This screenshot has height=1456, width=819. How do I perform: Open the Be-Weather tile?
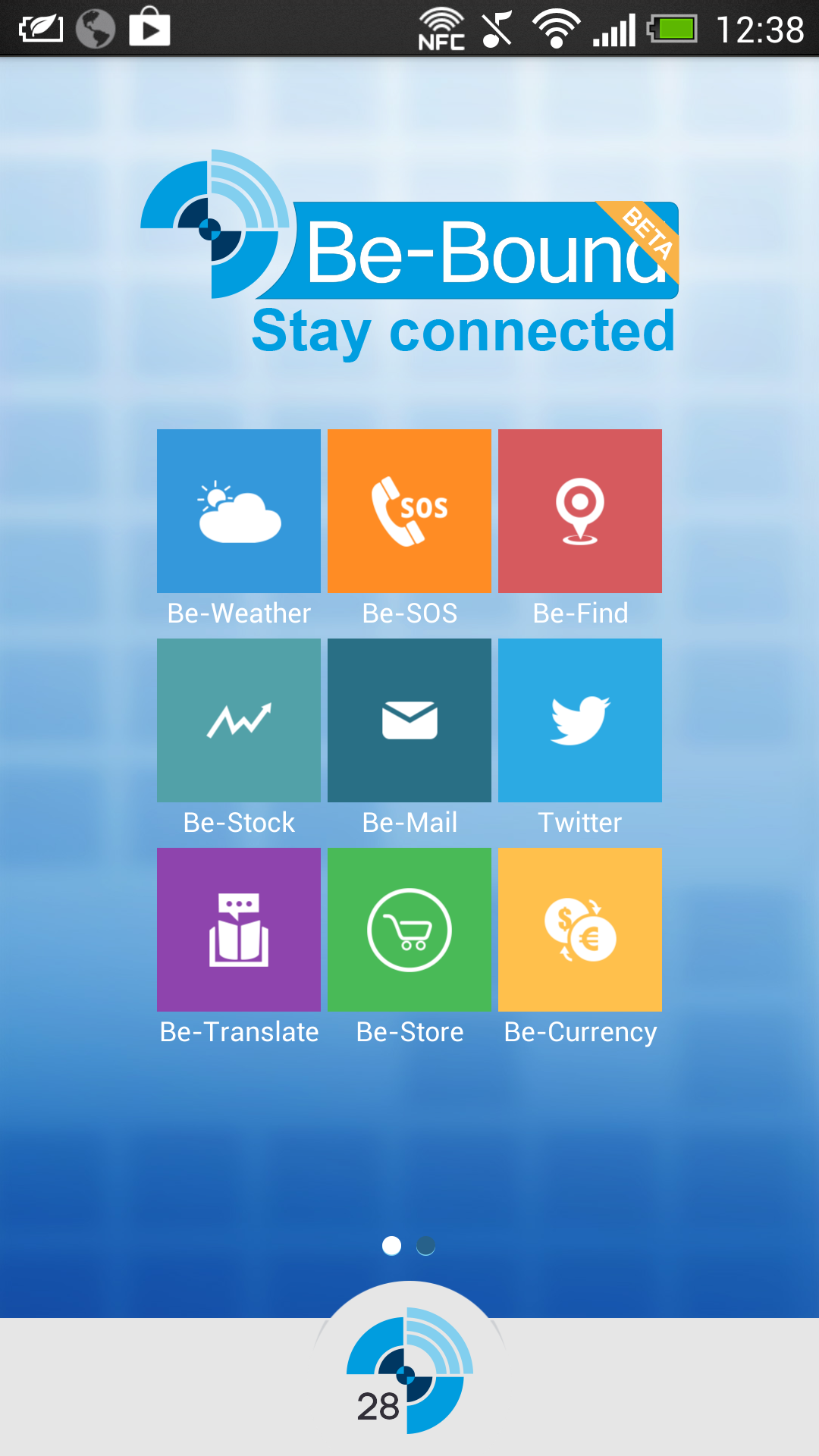(x=239, y=511)
